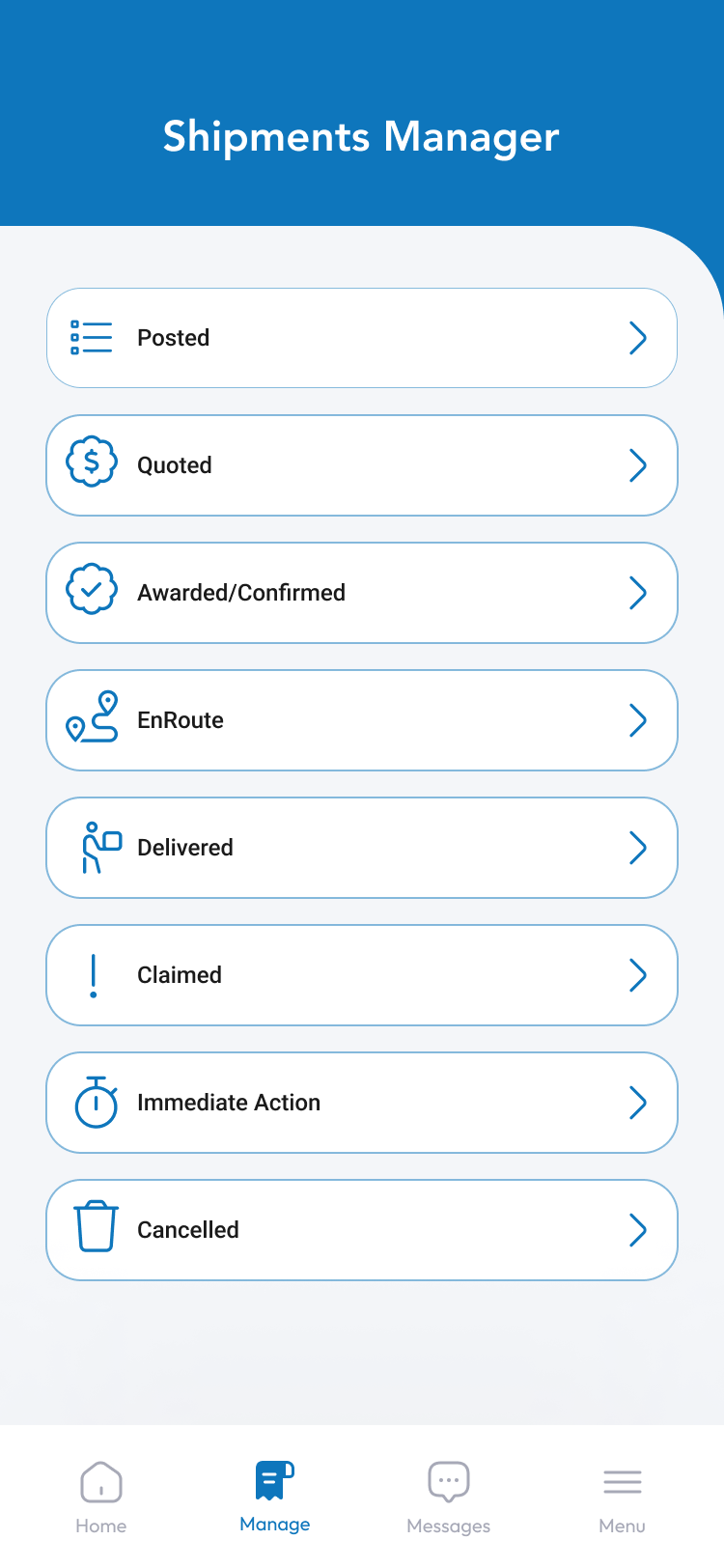The width and height of the screenshot is (724, 1568).
Task: Open Immediate Action shipments
Action: [361, 1103]
